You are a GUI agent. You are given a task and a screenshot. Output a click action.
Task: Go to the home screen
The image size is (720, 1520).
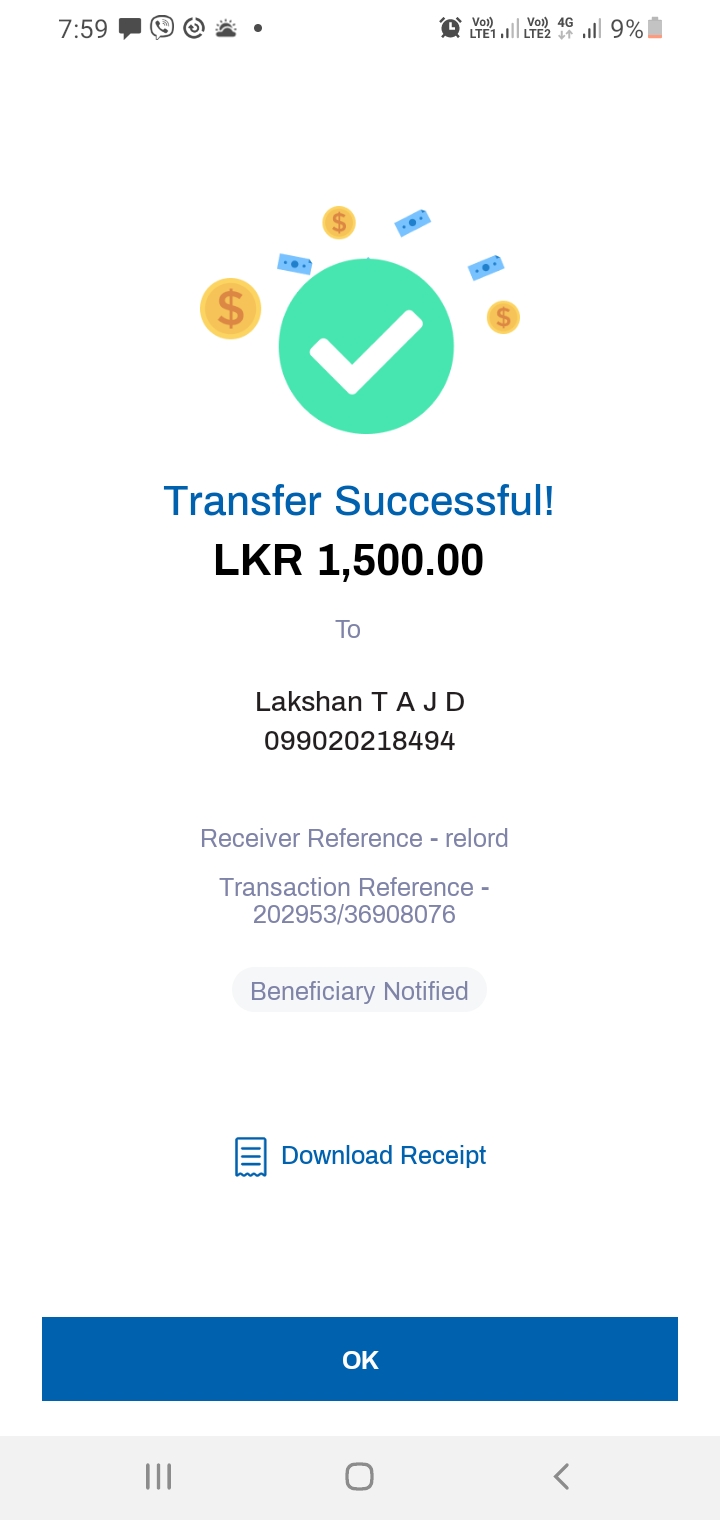(x=359, y=1476)
